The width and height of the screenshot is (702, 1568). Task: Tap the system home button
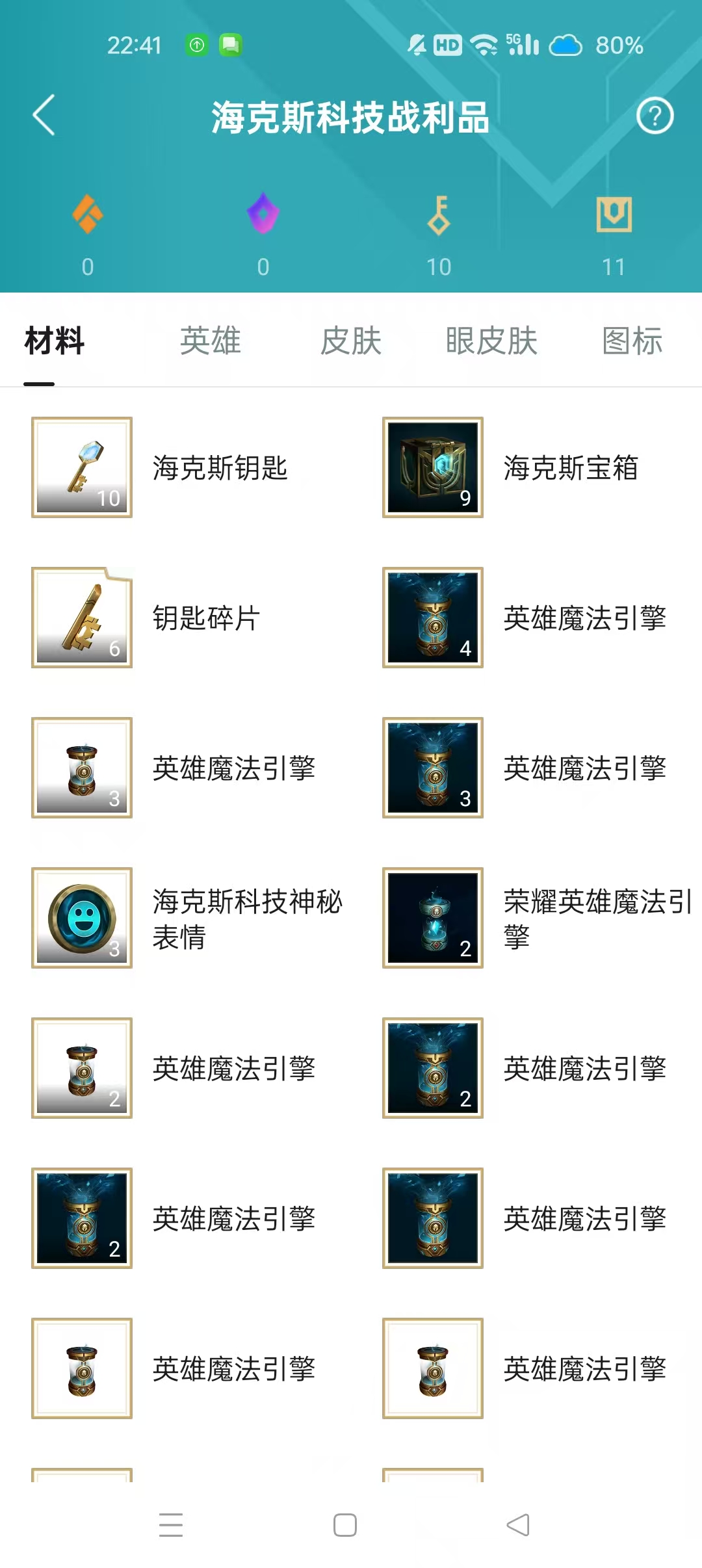tap(344, 1525)
